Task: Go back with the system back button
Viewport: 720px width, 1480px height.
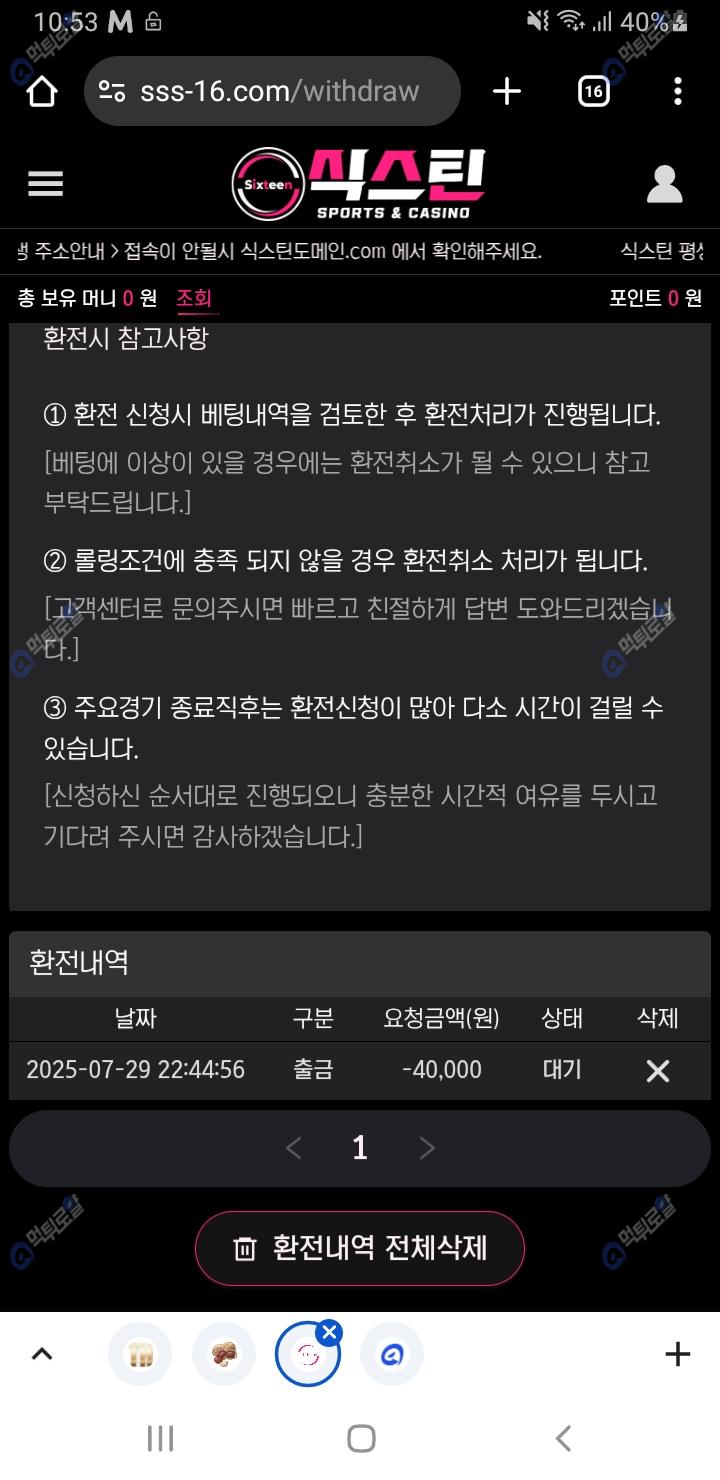Action: point(563,1439)
